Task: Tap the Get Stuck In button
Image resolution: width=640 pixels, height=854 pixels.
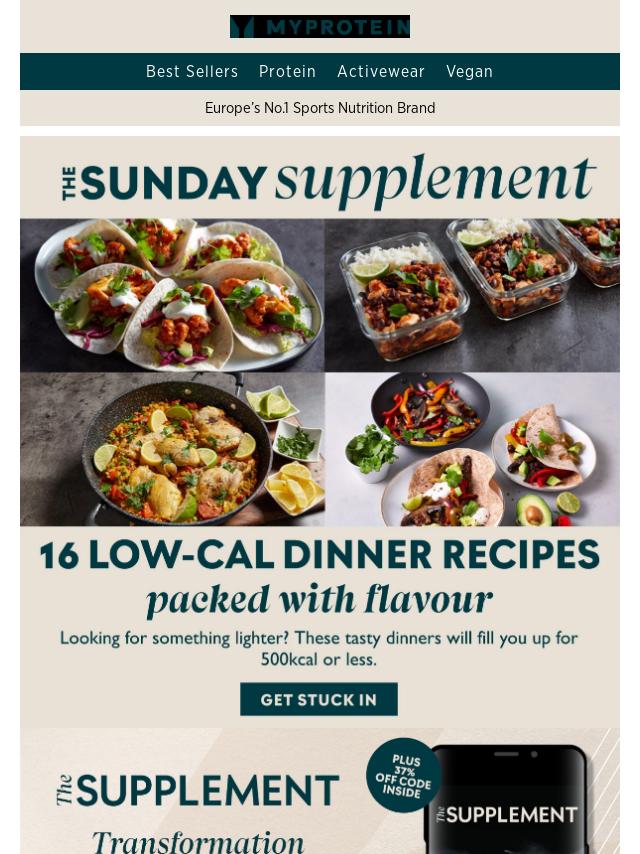Action: [x=319, y=700]
